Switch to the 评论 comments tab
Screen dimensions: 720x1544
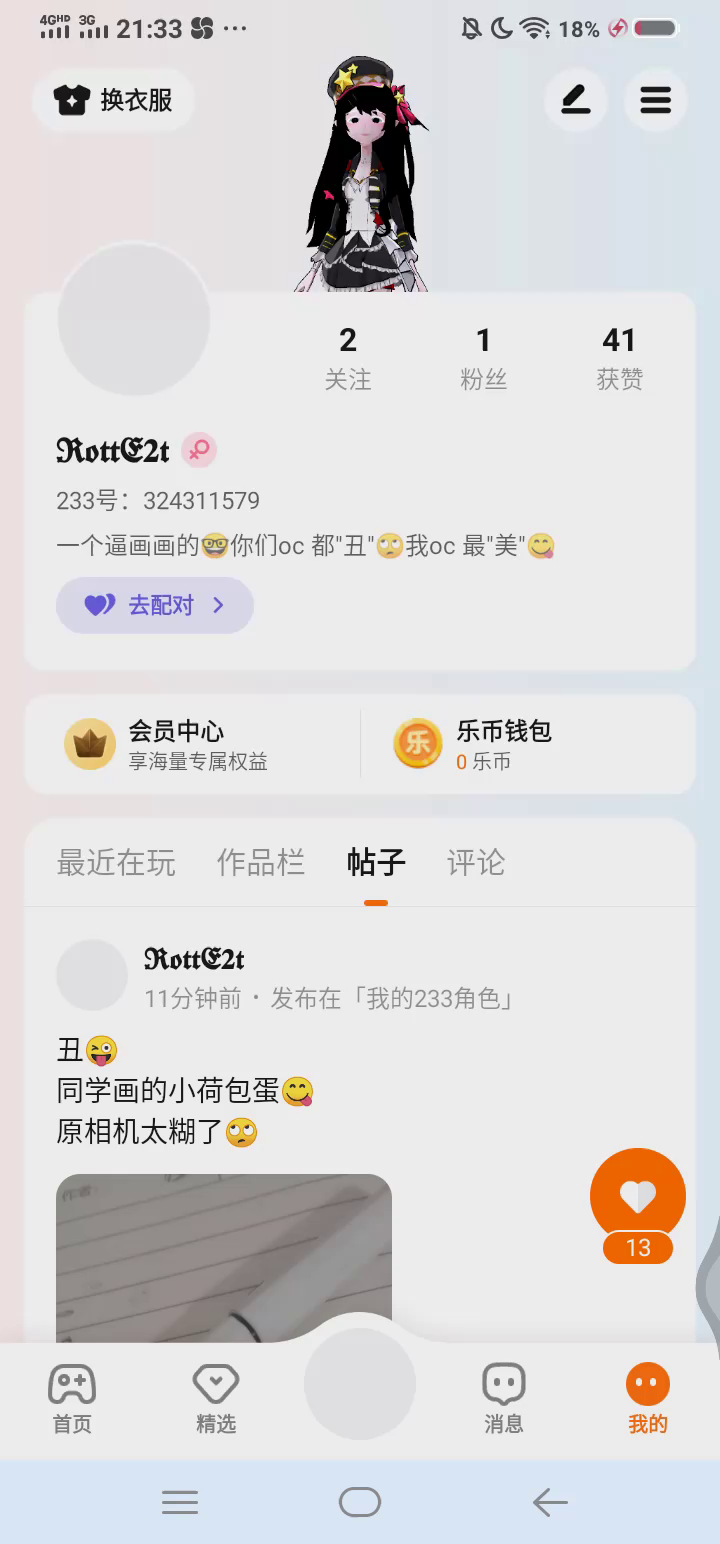click(x=476, y=862)
